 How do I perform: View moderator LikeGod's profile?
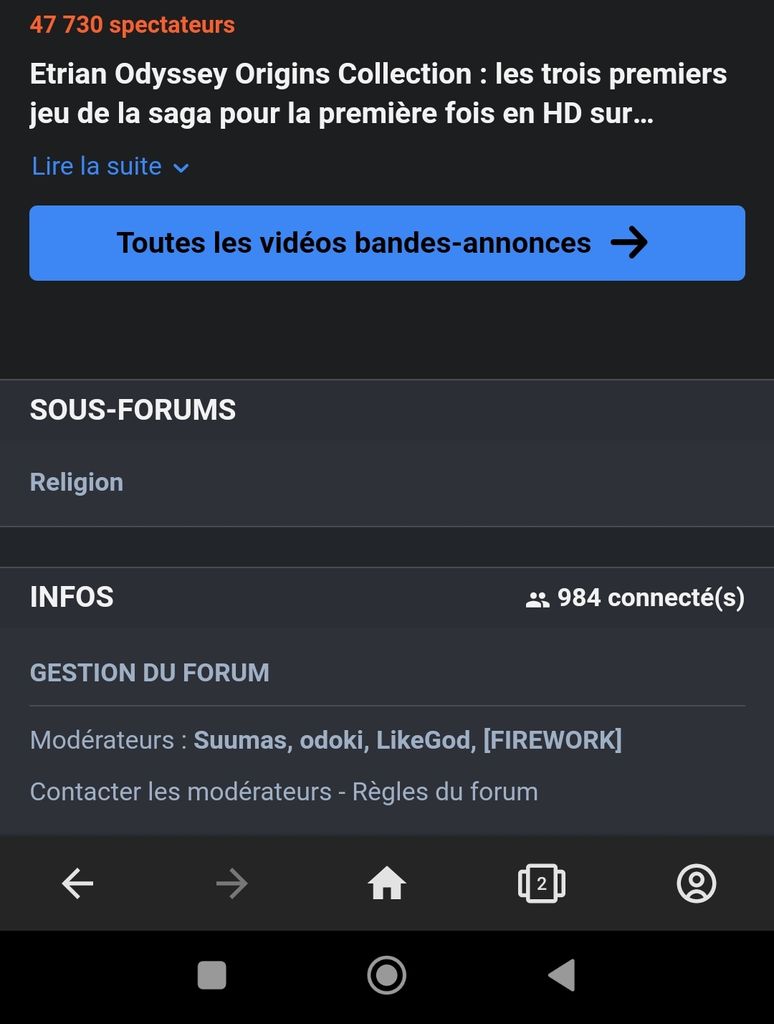tap(422, 740)
